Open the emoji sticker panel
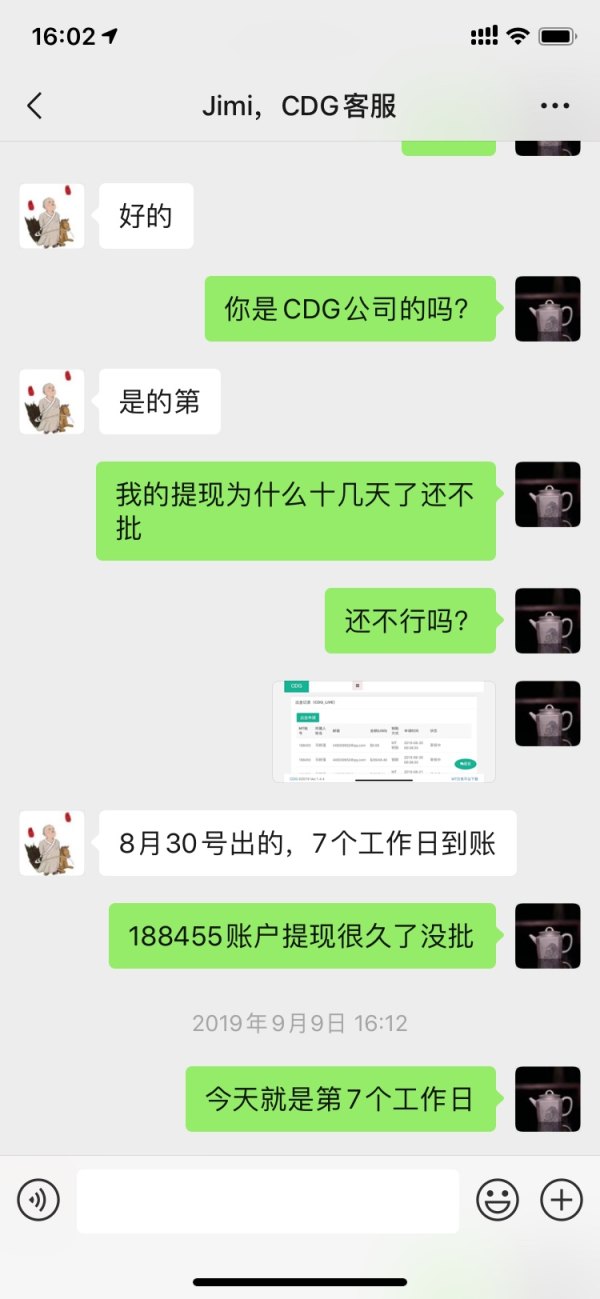Screen dimensions: 600x1299 497,1199
